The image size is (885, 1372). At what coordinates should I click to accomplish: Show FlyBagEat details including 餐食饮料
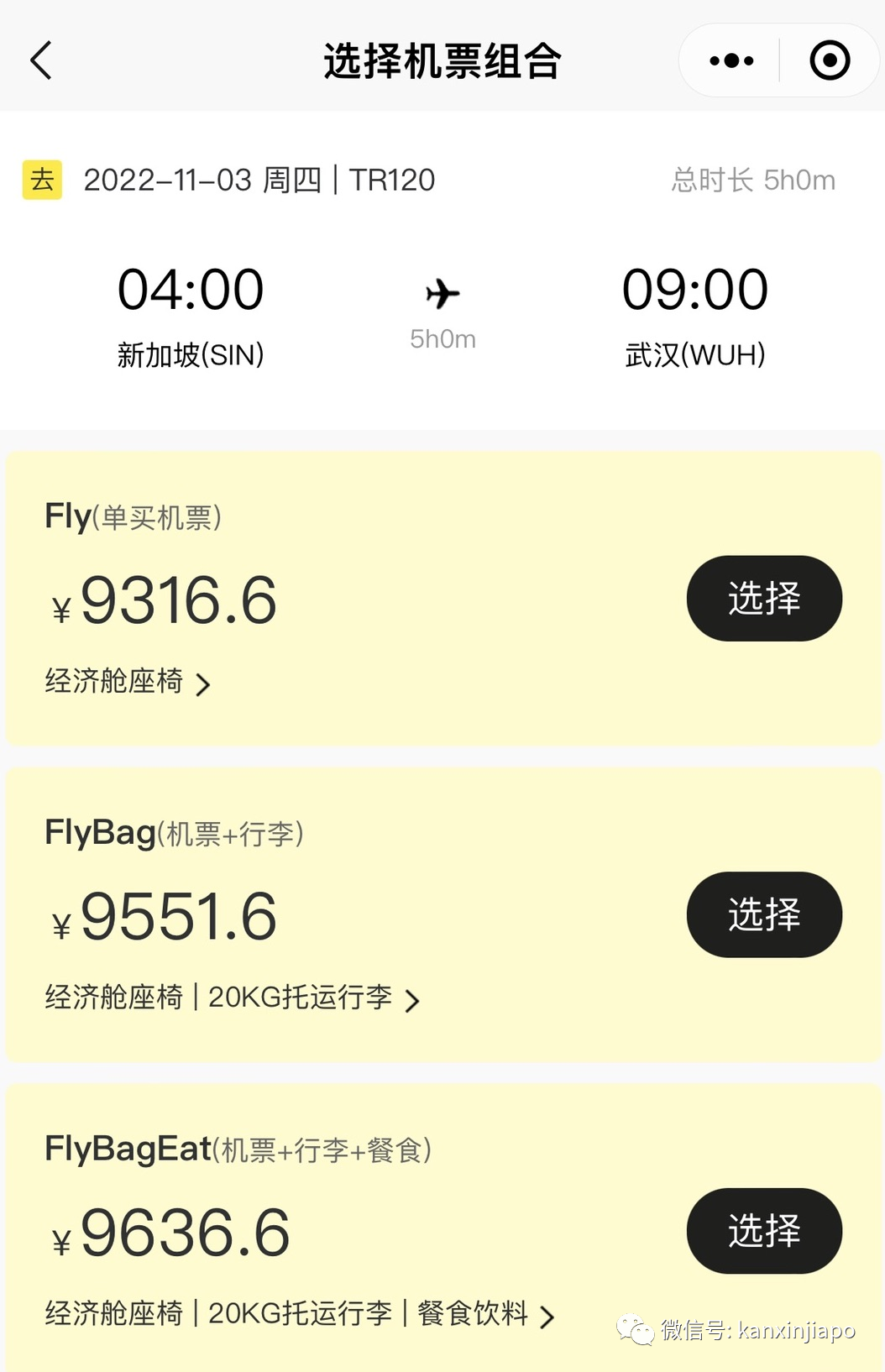tap(299, 1314)
